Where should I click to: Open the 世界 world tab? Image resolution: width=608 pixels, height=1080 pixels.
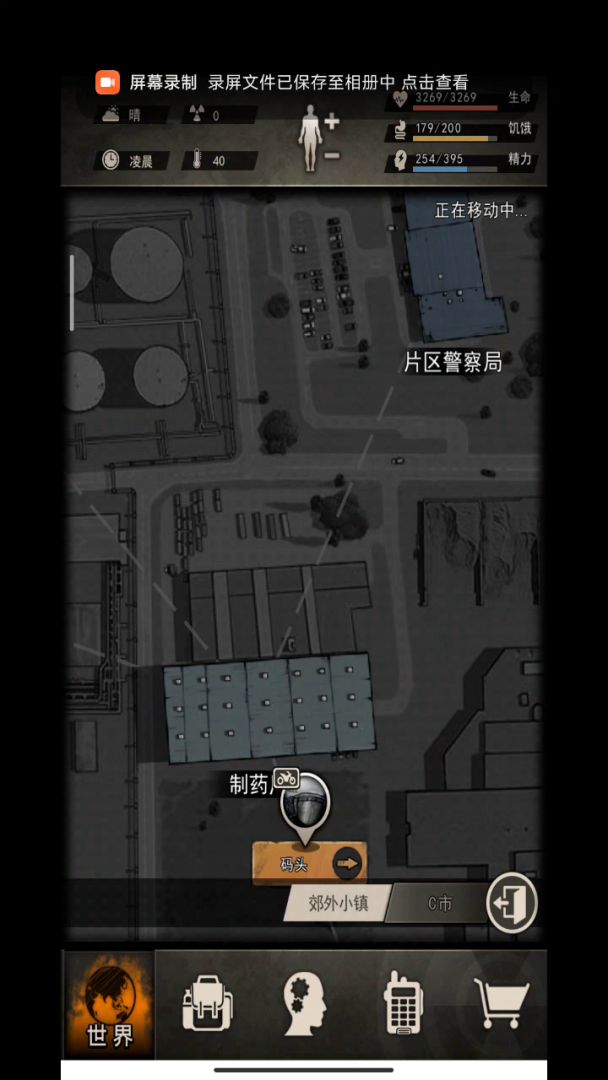(x=109, y=1005)
